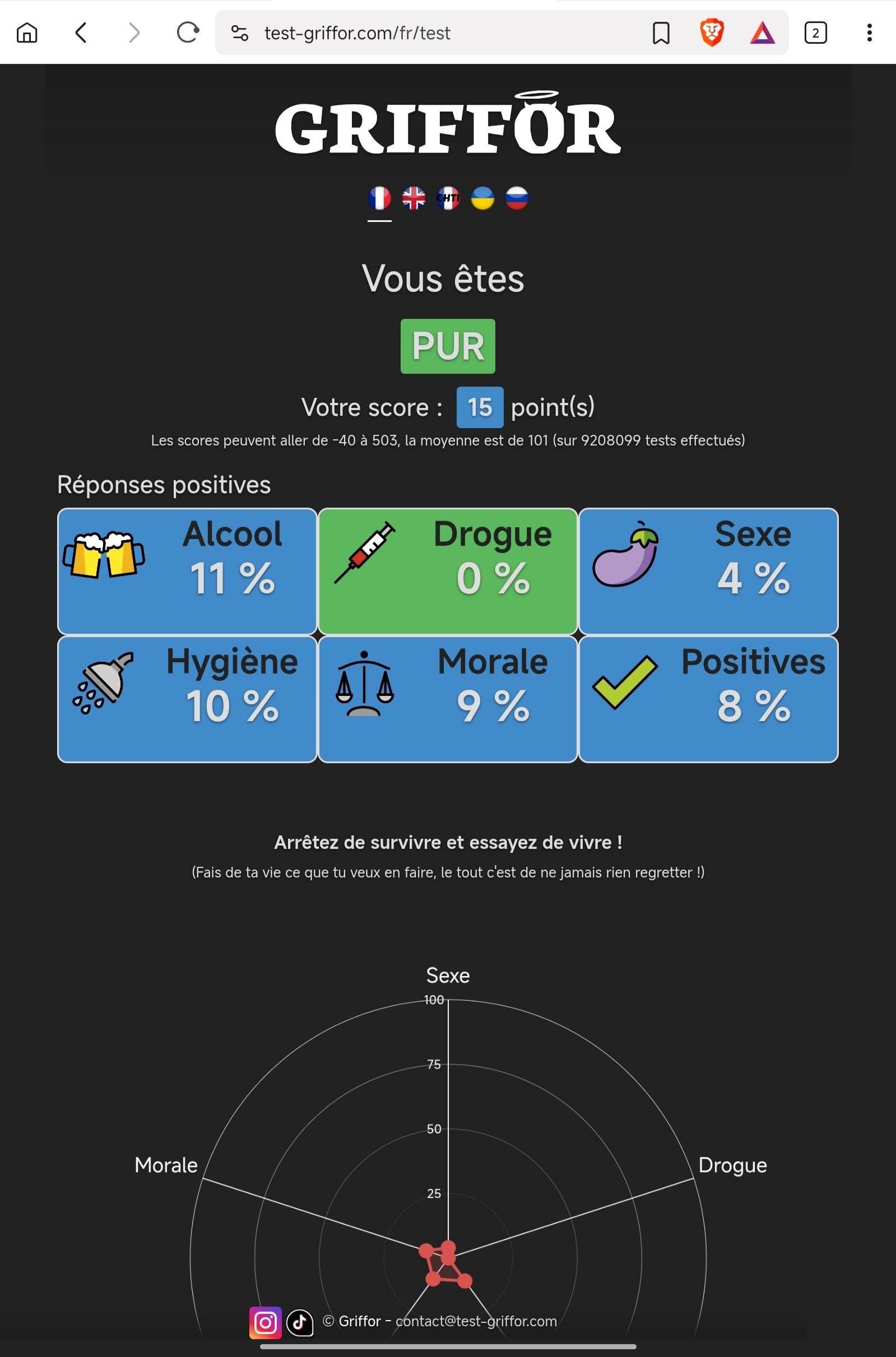
Task: Open Brave Shields lion icon
Action: click(712, 32)
